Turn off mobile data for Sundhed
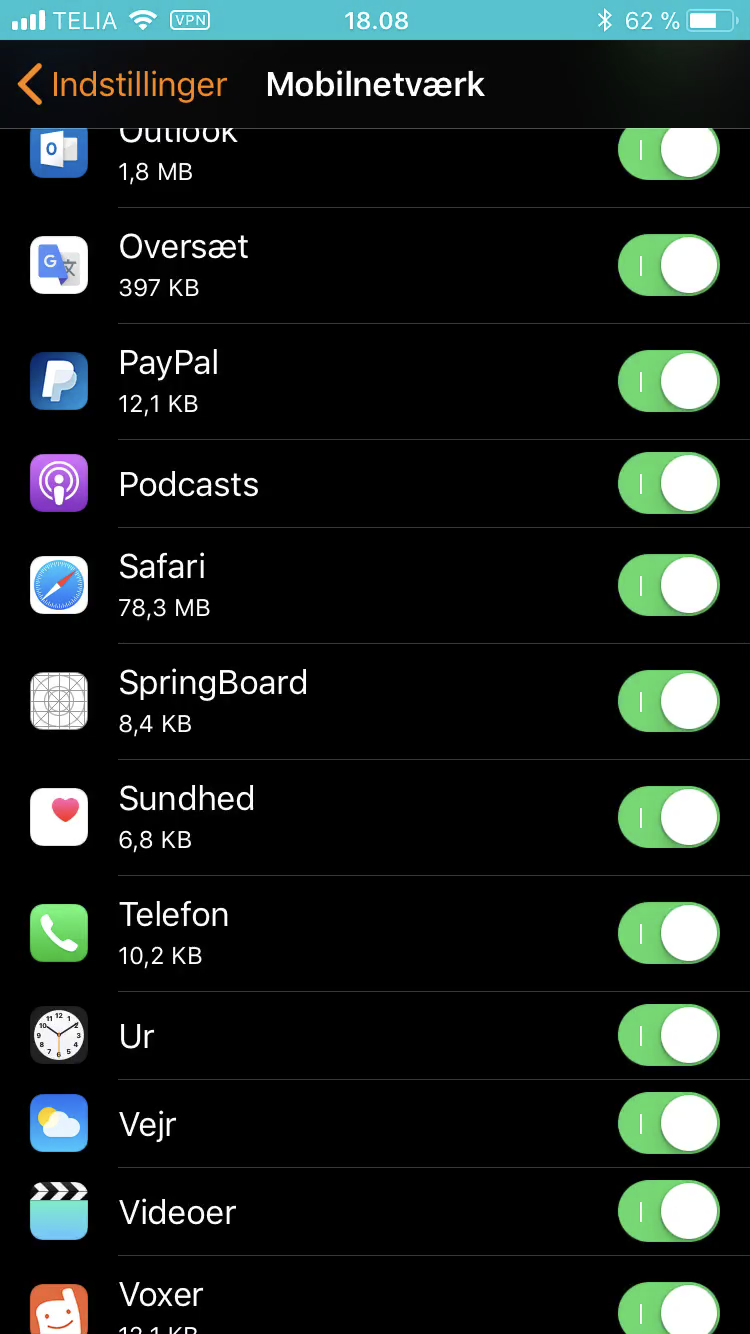Viewport: 750px width, 1334px height. 669,818
